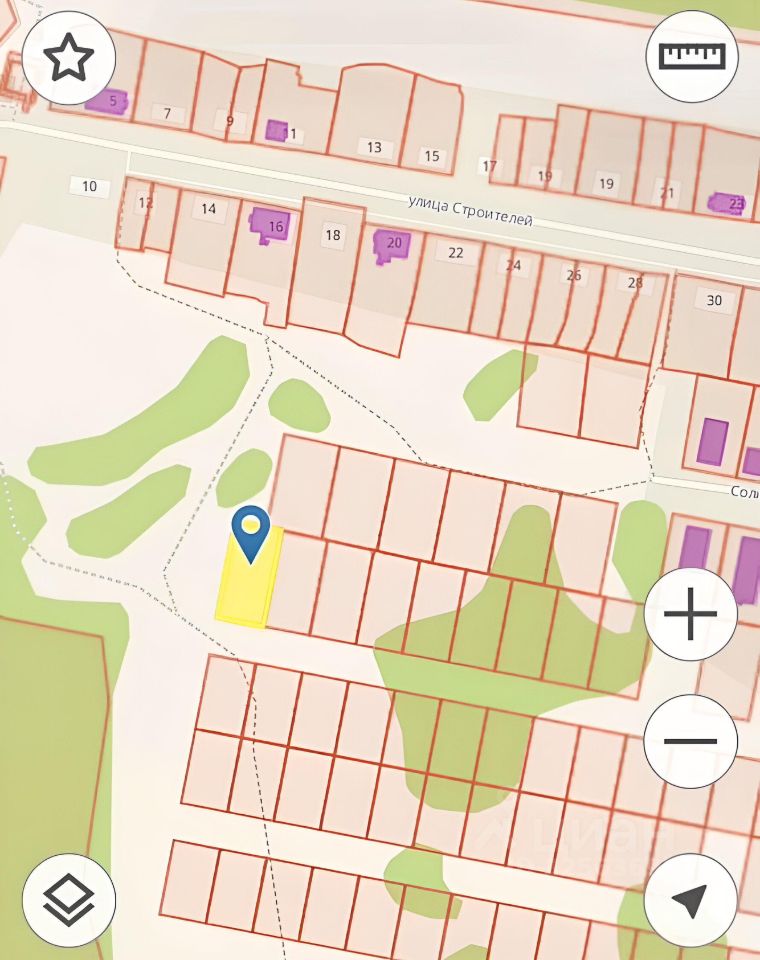Add this plot to favorites
The width and height of the screenshot is (760, 960).
pyautogui.click(x=69, y=59)
